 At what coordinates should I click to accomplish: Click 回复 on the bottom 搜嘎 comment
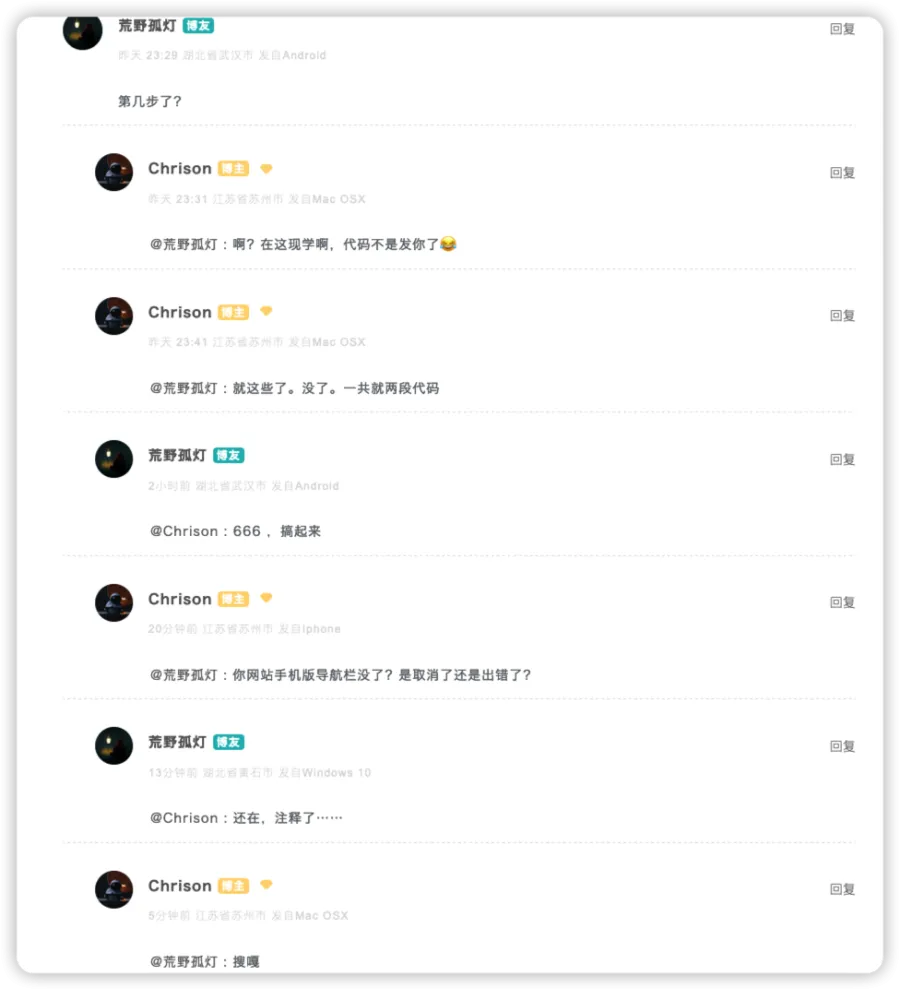[x=843, y=889]
